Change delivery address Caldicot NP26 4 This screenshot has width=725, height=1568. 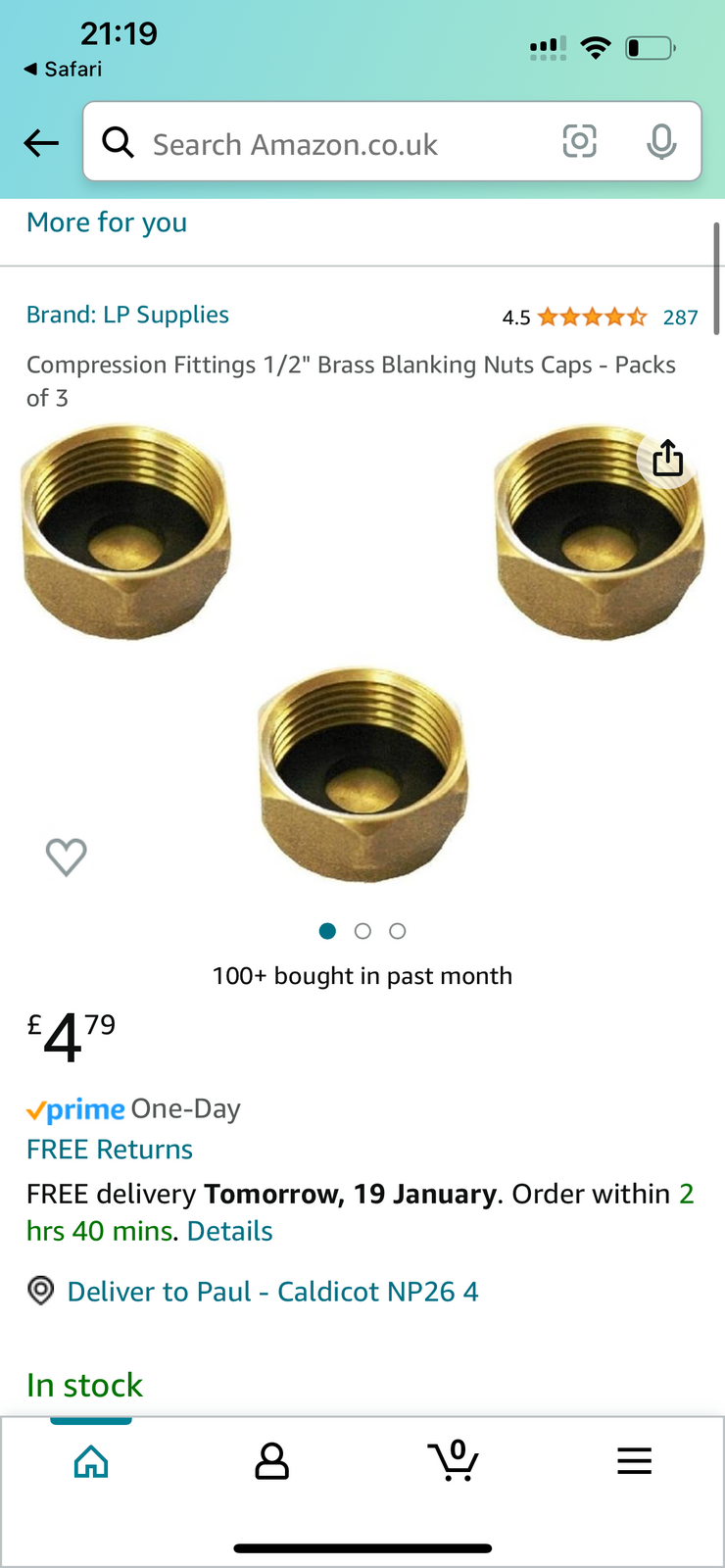tap(272, 1292)
